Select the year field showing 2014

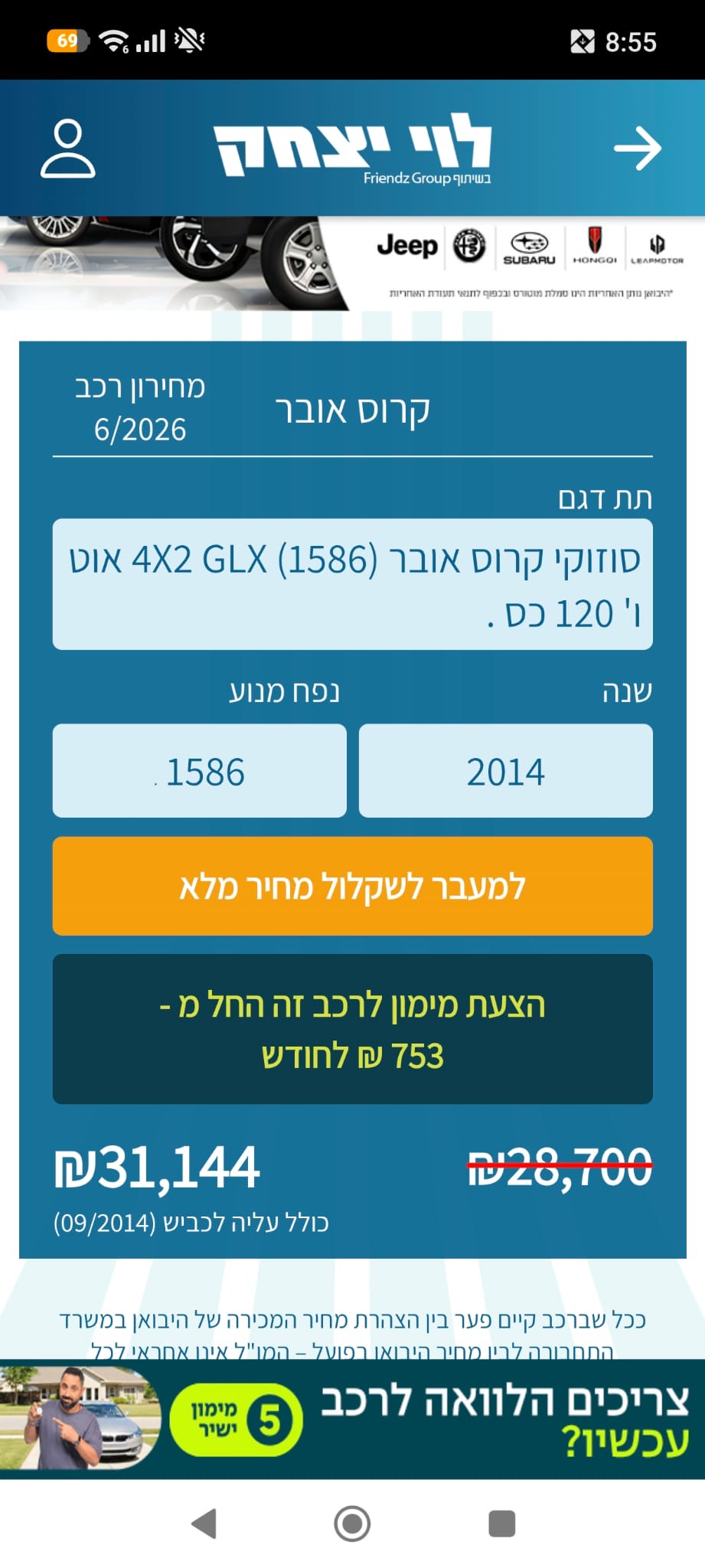tap(505, 771)
